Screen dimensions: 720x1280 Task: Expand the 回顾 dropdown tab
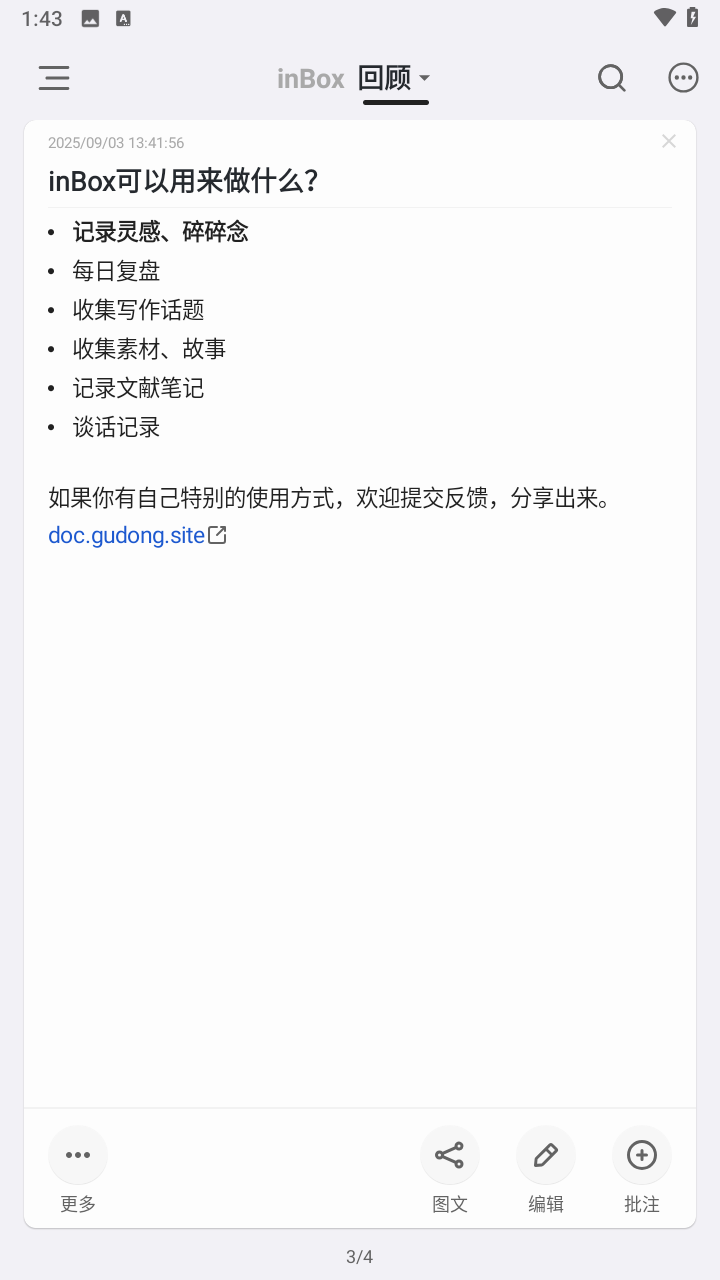pyautogui.click(x=395, y=79)
